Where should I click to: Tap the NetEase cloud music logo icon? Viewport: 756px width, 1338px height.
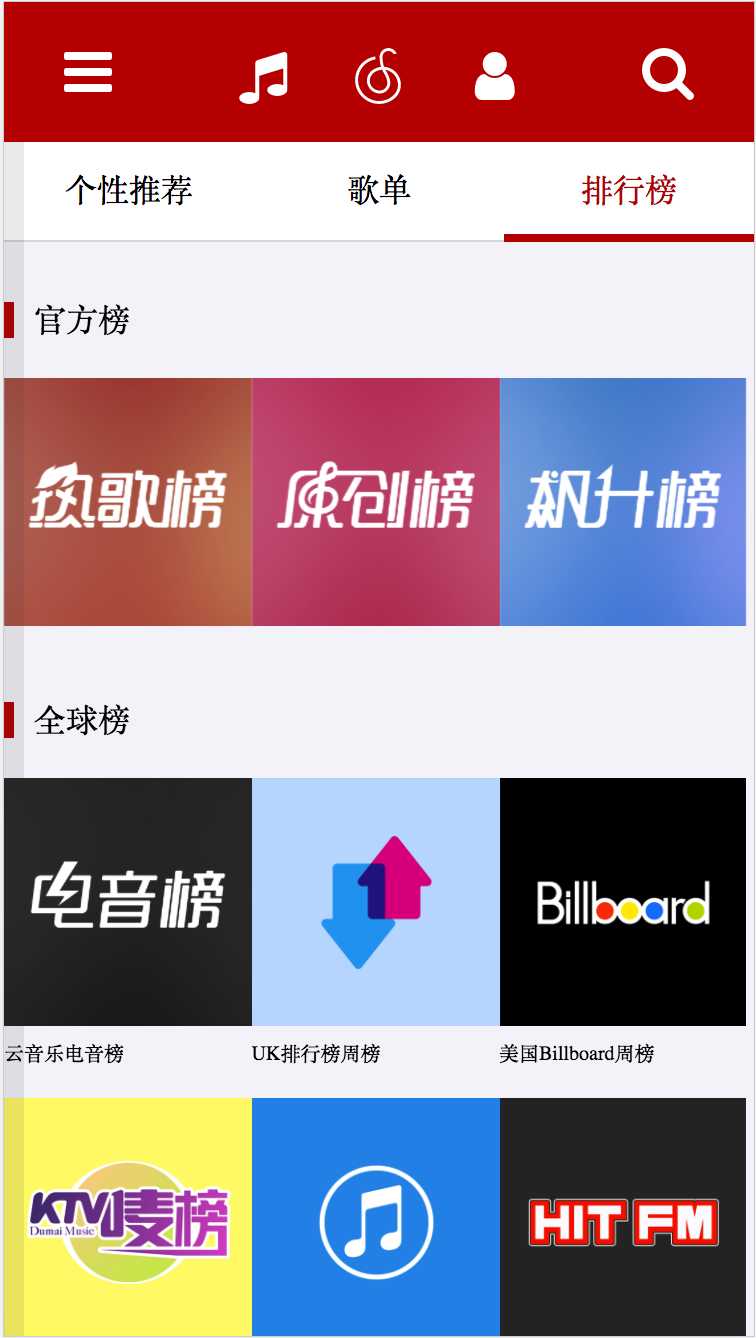click(378, 77)
